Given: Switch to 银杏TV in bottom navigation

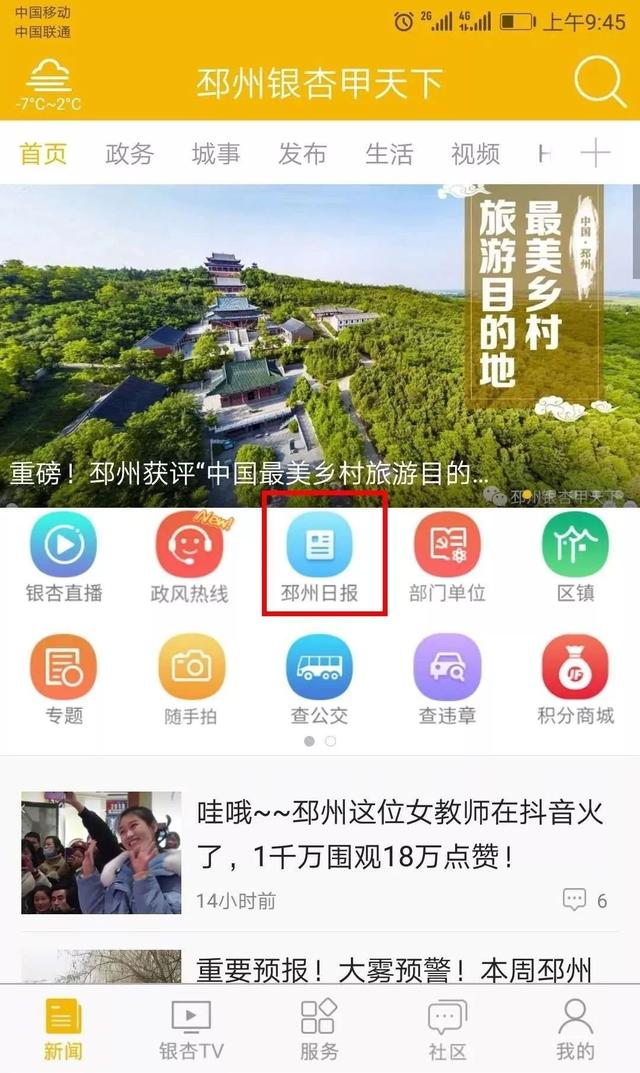Looking at the screenshot, I should click(191, 1030).
